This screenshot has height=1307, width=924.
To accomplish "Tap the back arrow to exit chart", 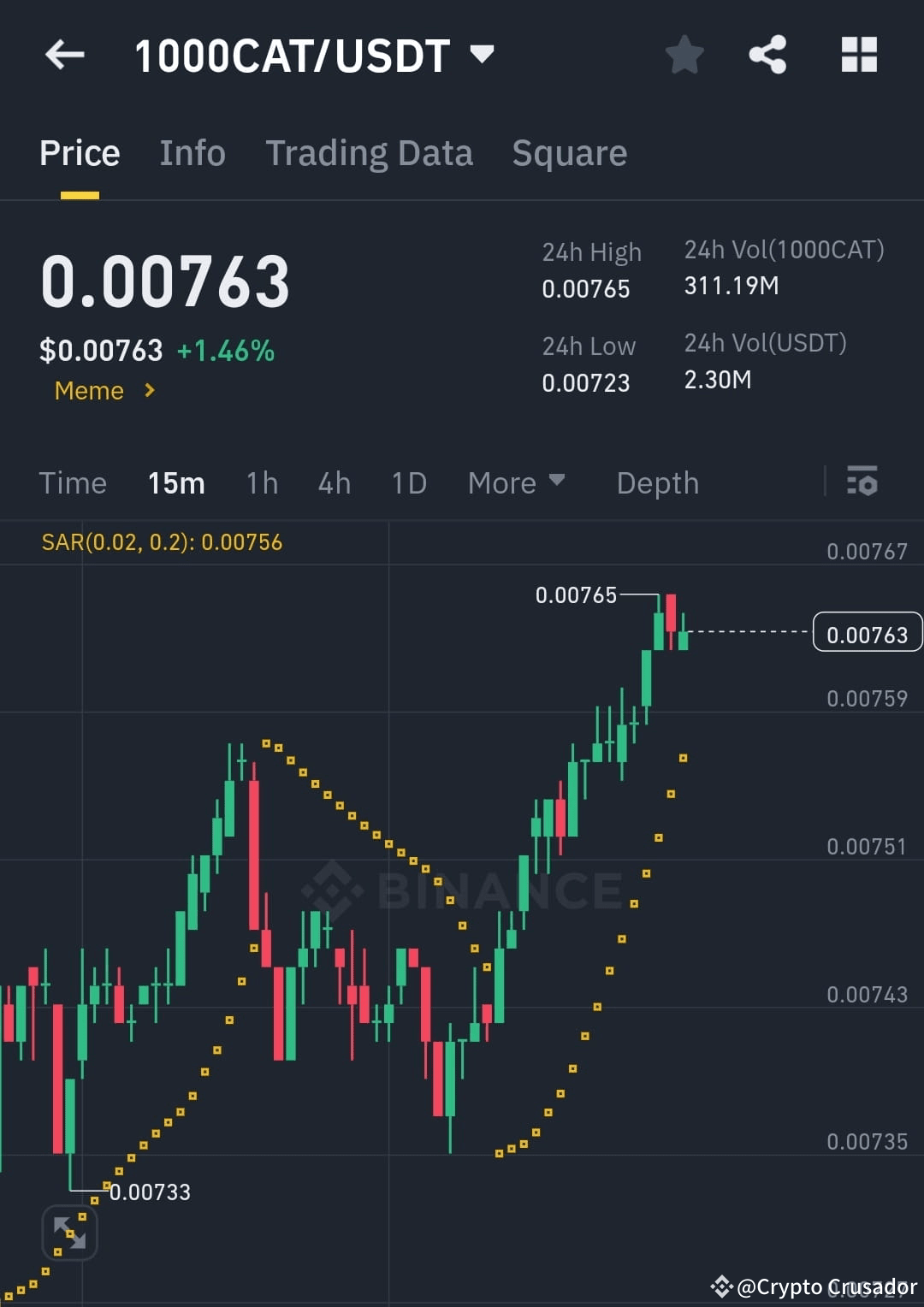I will coord(65,54).
